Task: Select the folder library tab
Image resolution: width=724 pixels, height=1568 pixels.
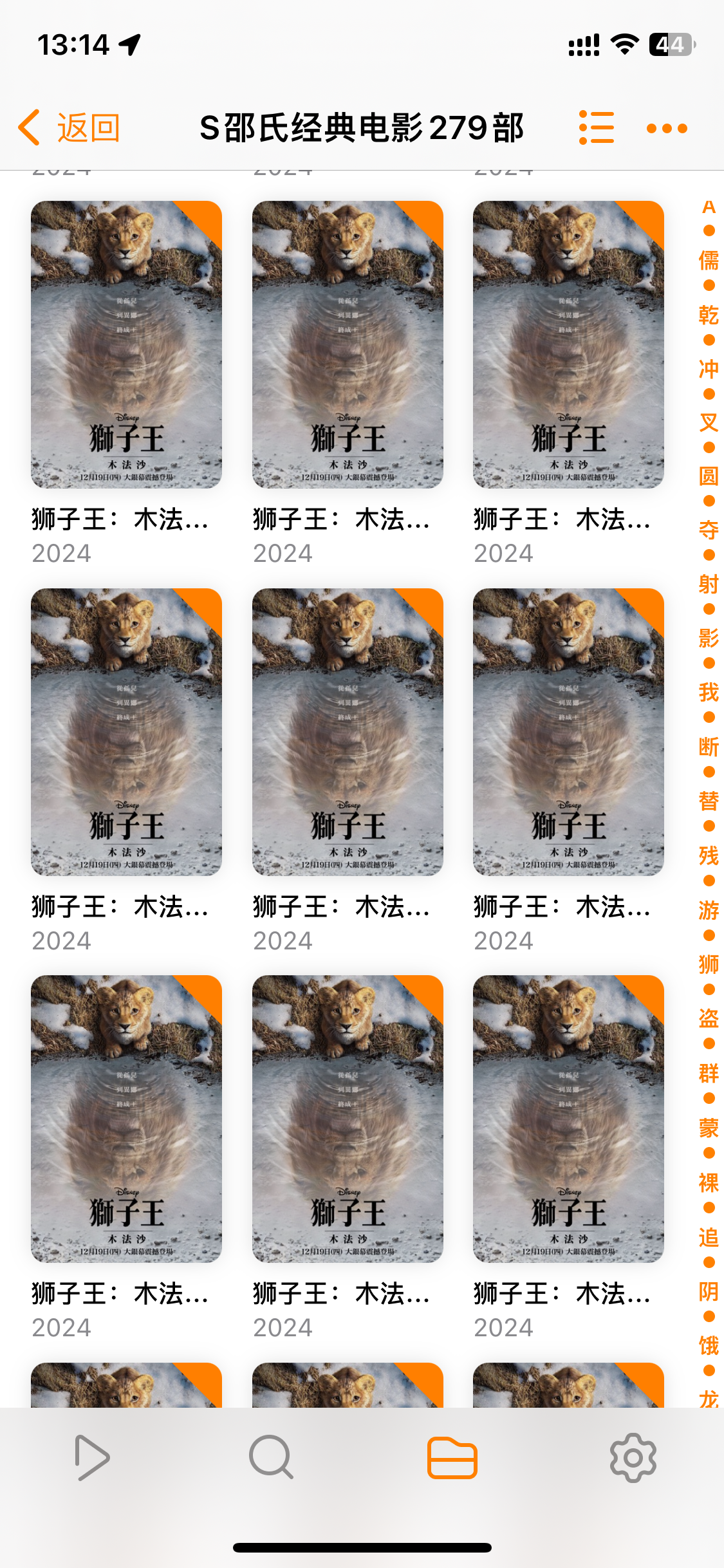Action: coord(452,1457)
